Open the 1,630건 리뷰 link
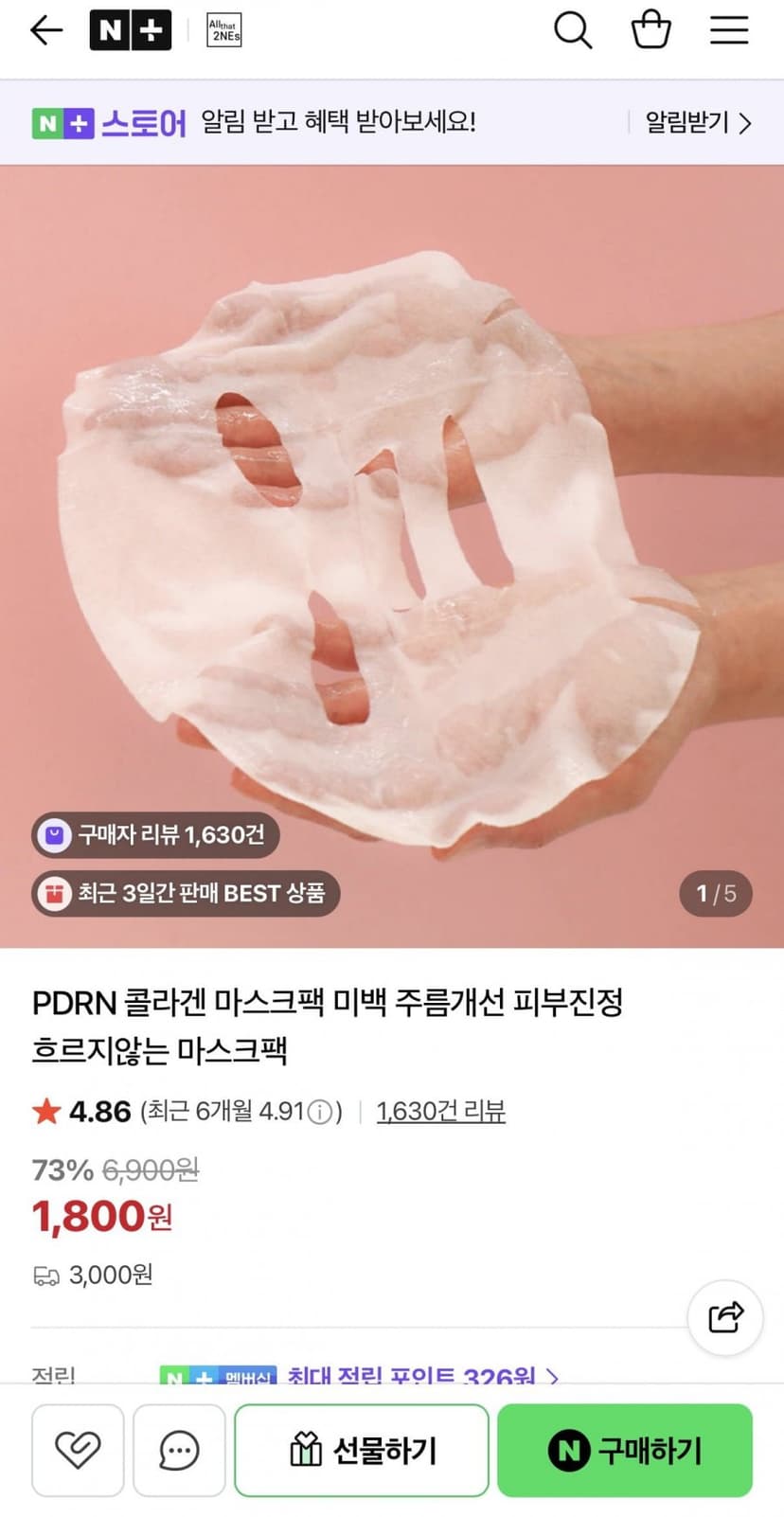Image resolution: width=784 pixels, height=1517 pixels. [x=441, y=1111]
